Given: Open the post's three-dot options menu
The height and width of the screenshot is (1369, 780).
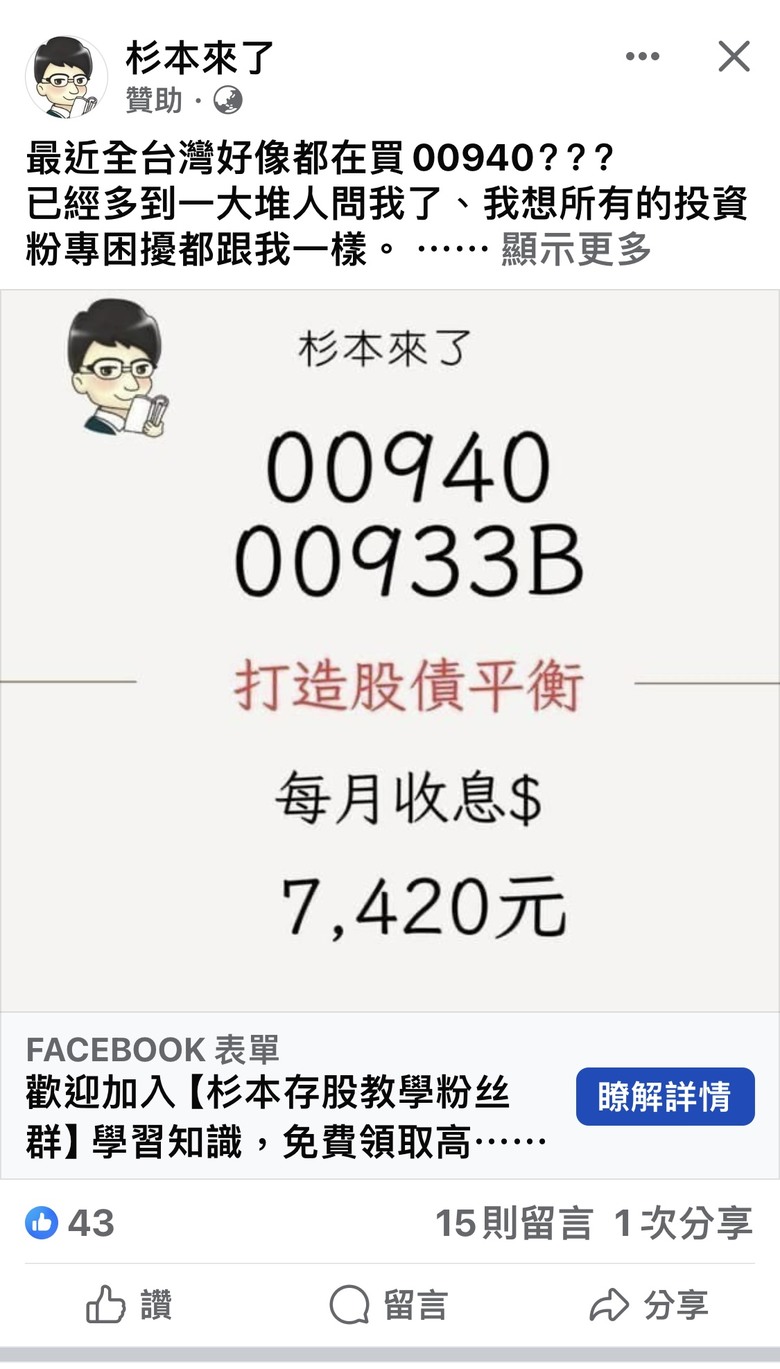Looking at the screenshot, I should click(x=643, y=57).
